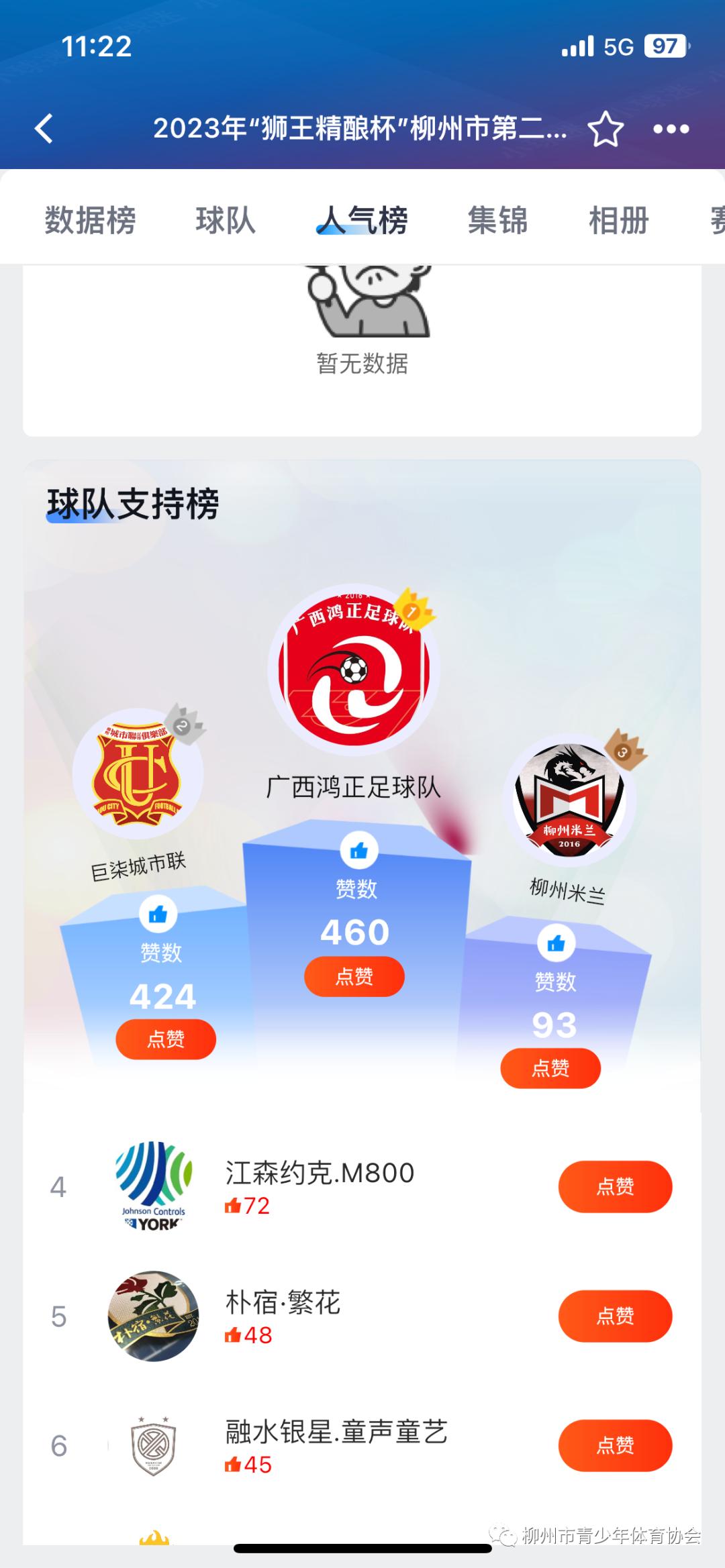Tap the star to favorite this event
Screen dimensions: 725x1568
click(x=605, y=128)
